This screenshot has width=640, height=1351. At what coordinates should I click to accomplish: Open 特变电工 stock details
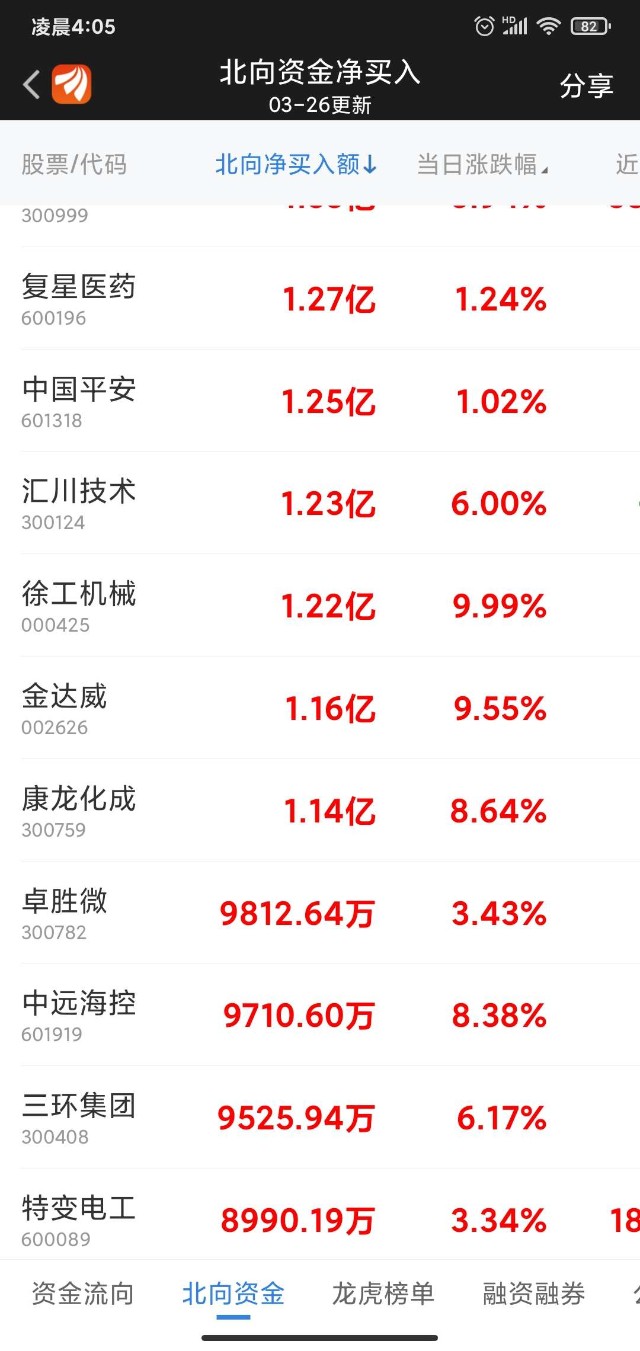click(78, 1220)
